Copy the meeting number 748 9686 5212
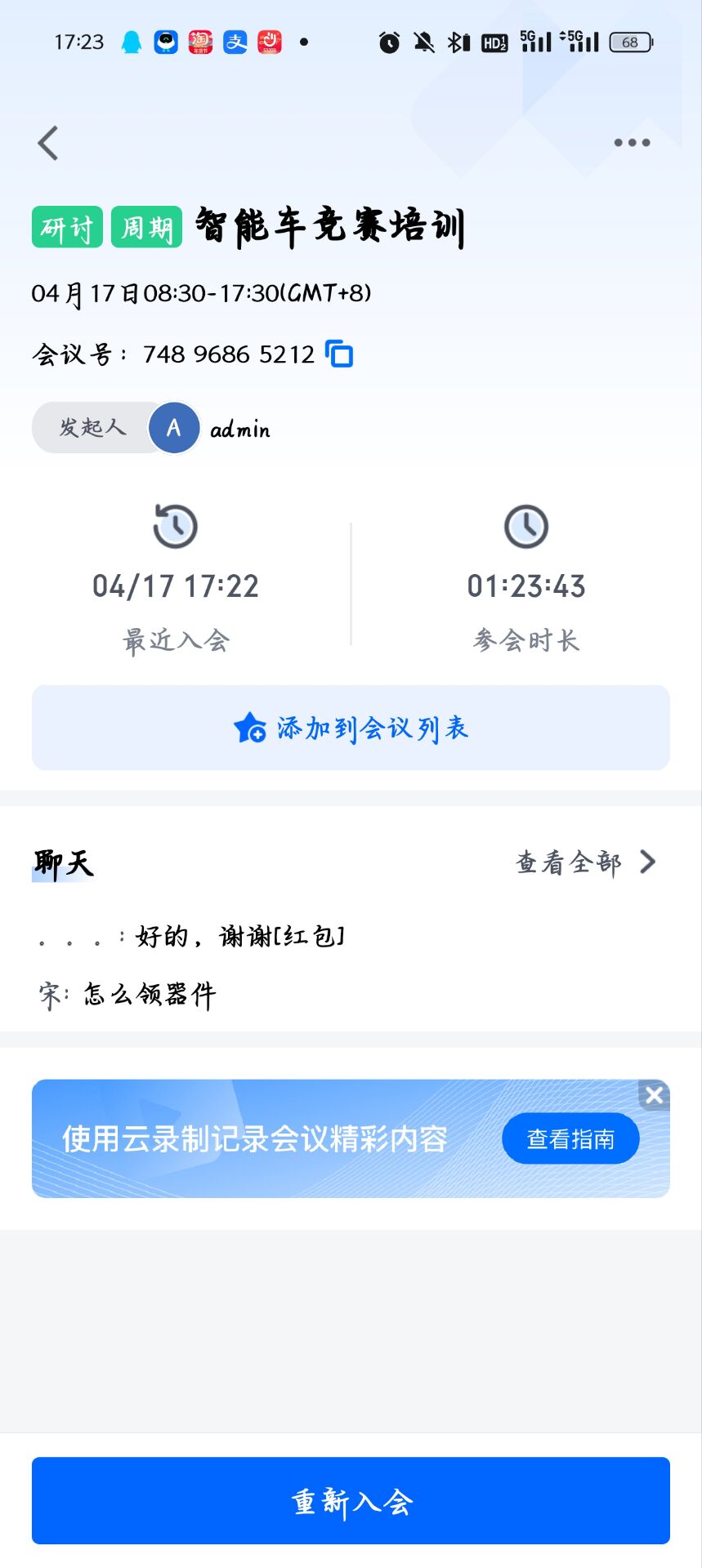Viewport: 702px width, 1568px height. (339, 354)
